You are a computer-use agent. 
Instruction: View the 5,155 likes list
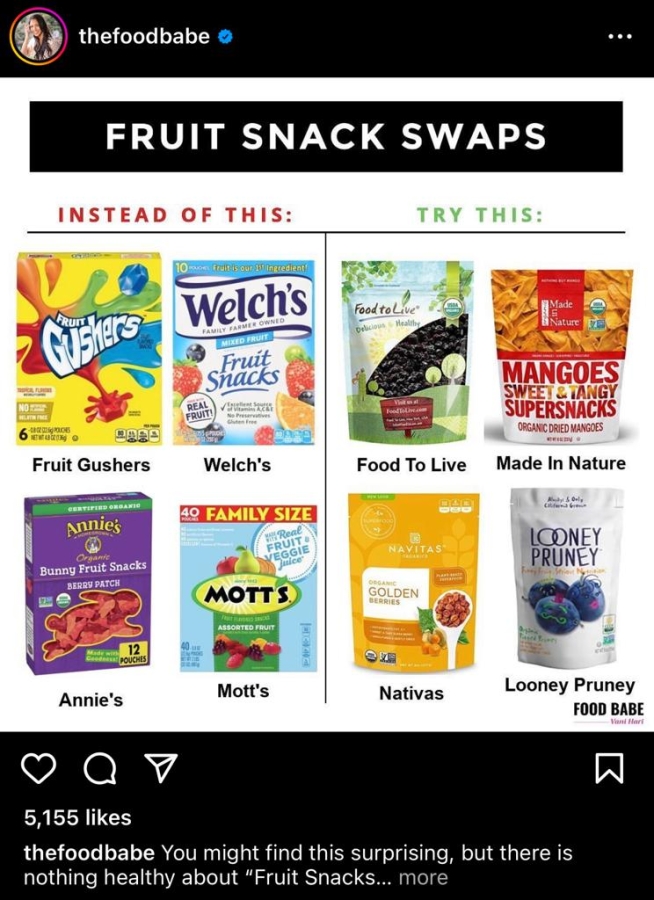tap(78, 818)
